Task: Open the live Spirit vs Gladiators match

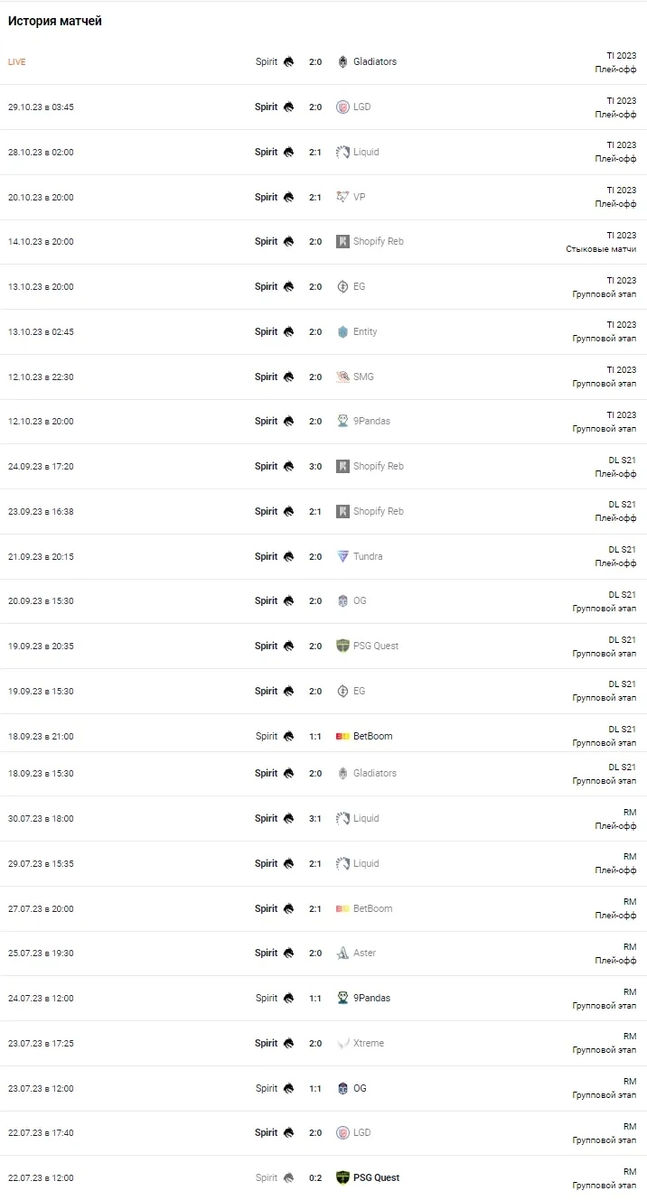Action: pyautogui.click(x=323, y=62)
